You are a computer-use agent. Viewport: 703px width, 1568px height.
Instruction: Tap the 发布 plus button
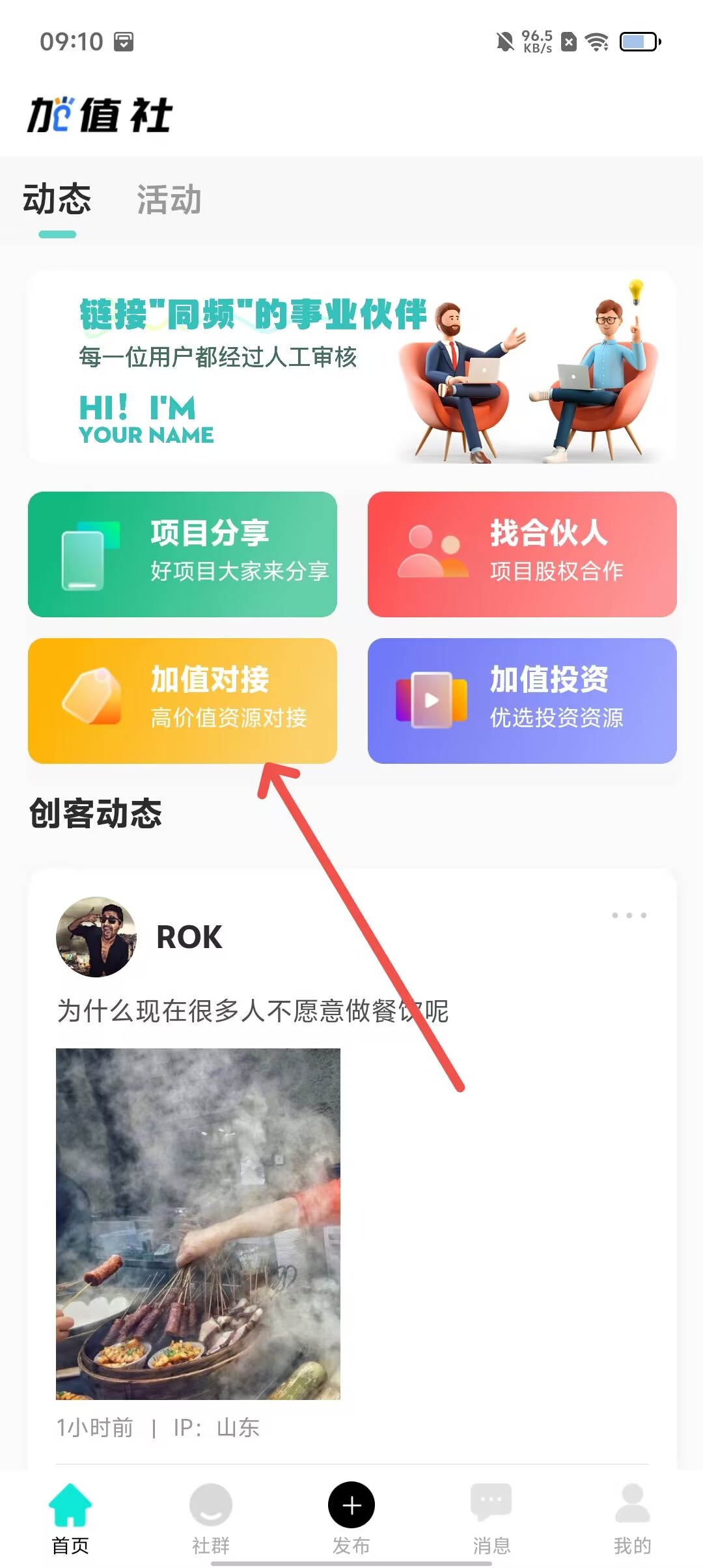coord(351,1505)
